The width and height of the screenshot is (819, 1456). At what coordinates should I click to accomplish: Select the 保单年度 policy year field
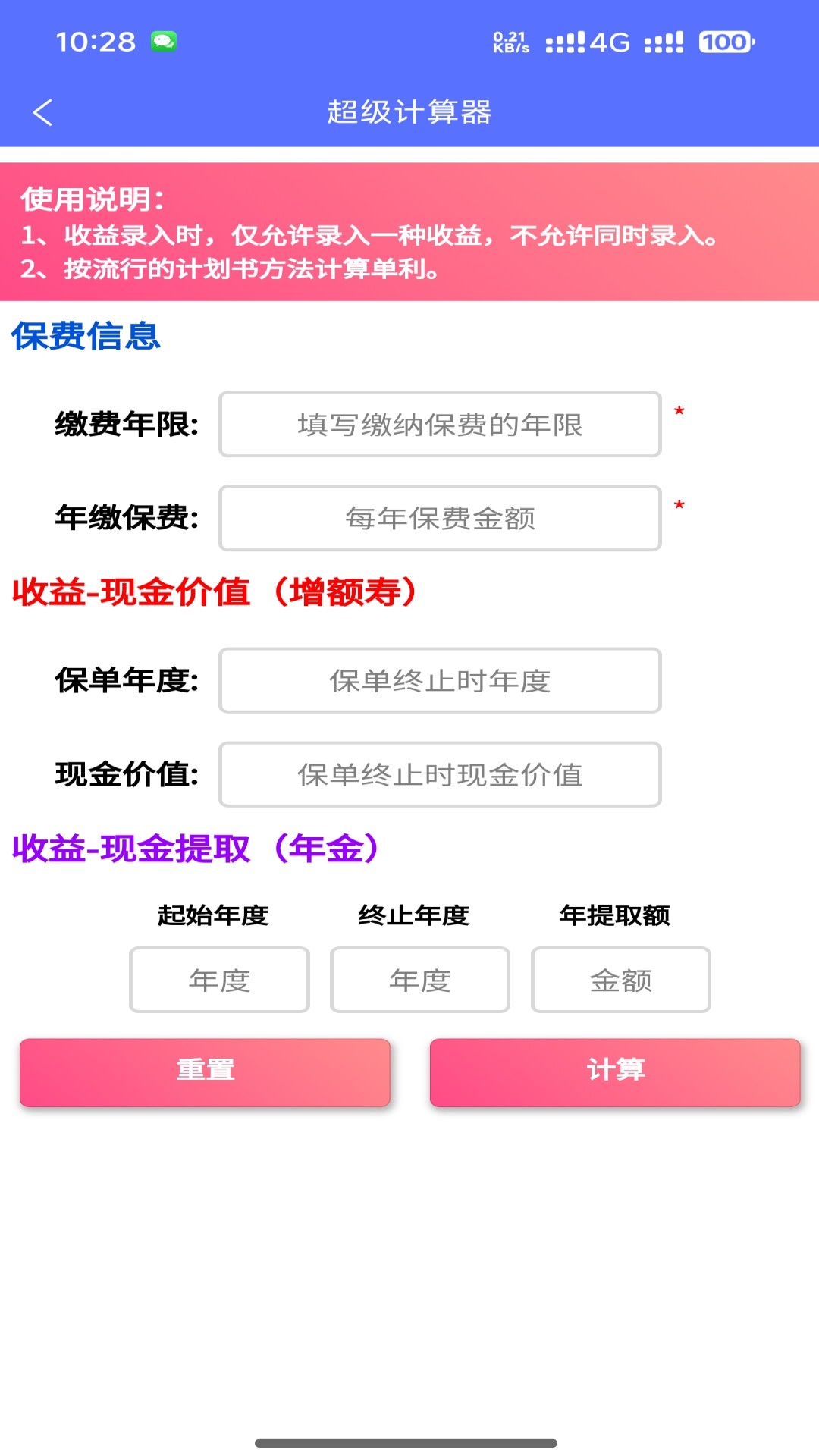tap(439, 680)
